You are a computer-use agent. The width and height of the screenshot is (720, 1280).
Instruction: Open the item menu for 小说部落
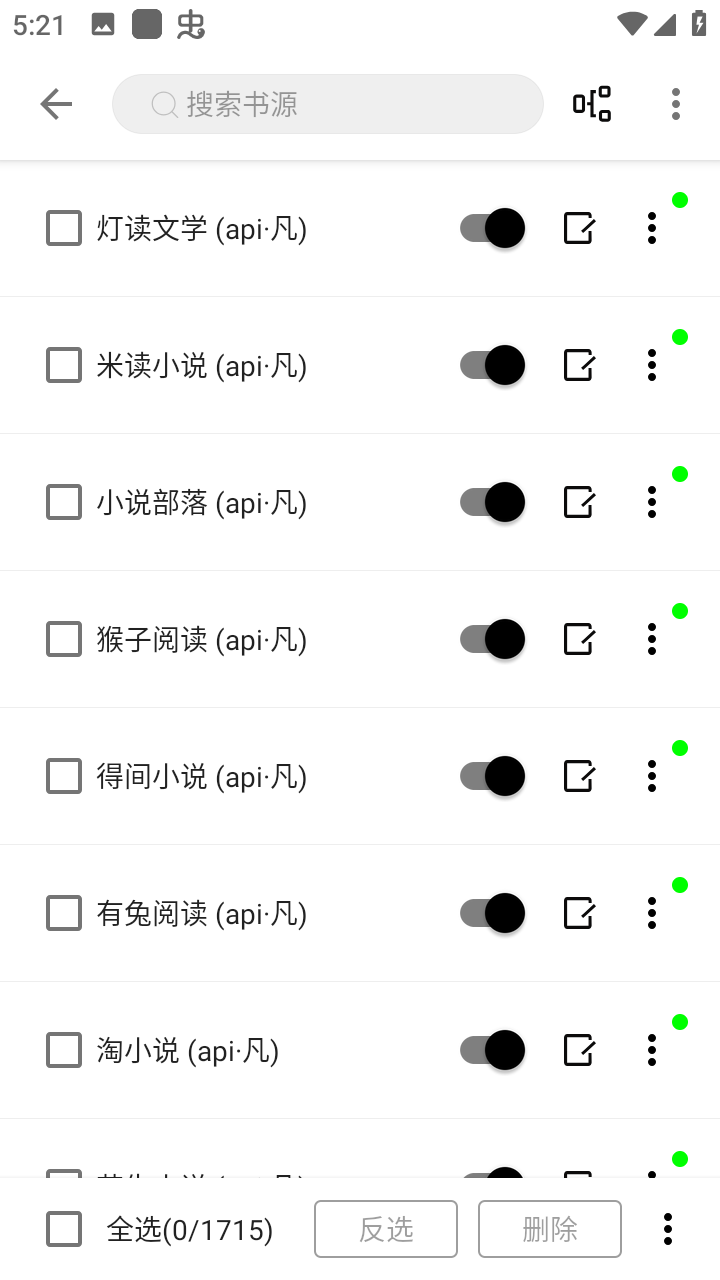click(x=651, y=502)
